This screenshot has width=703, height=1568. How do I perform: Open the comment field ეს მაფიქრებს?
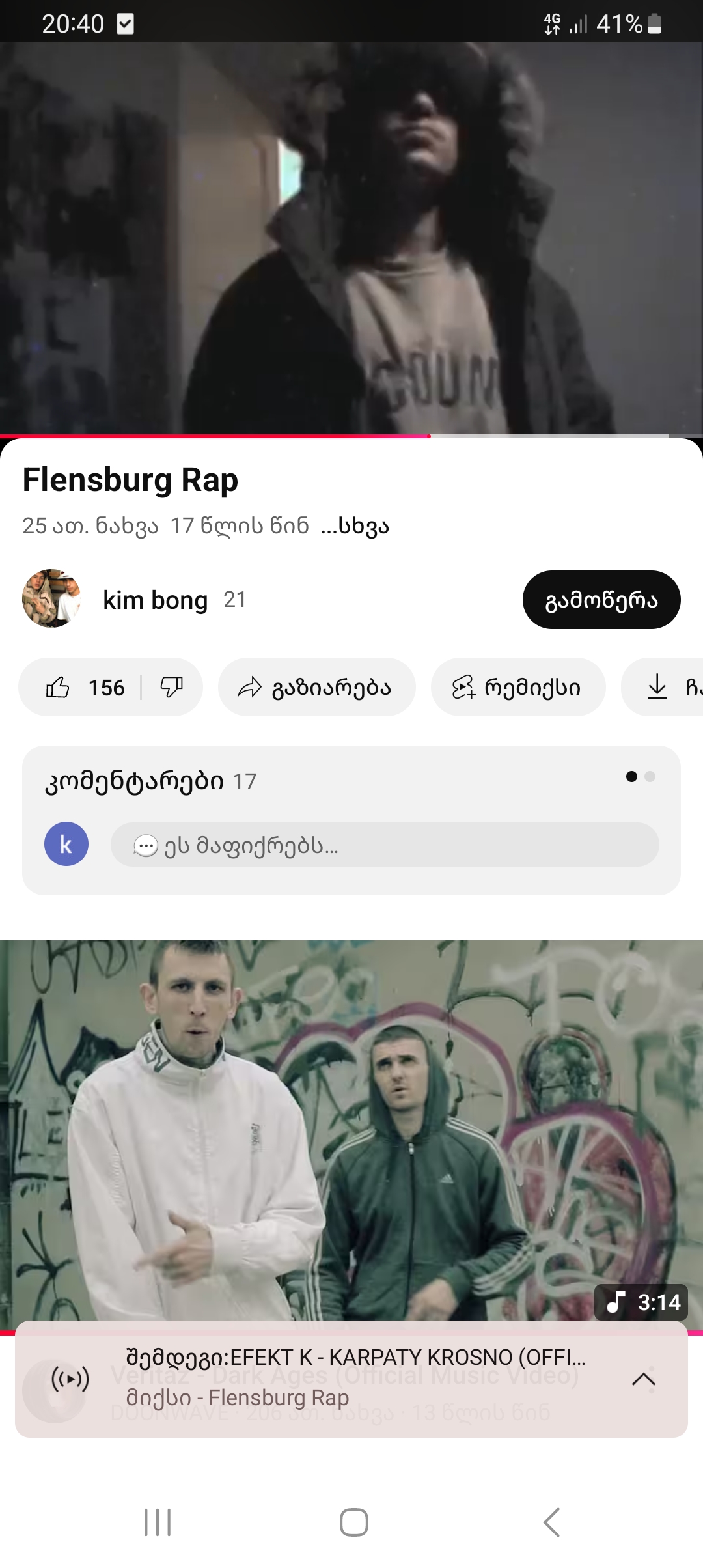[384, 845]
